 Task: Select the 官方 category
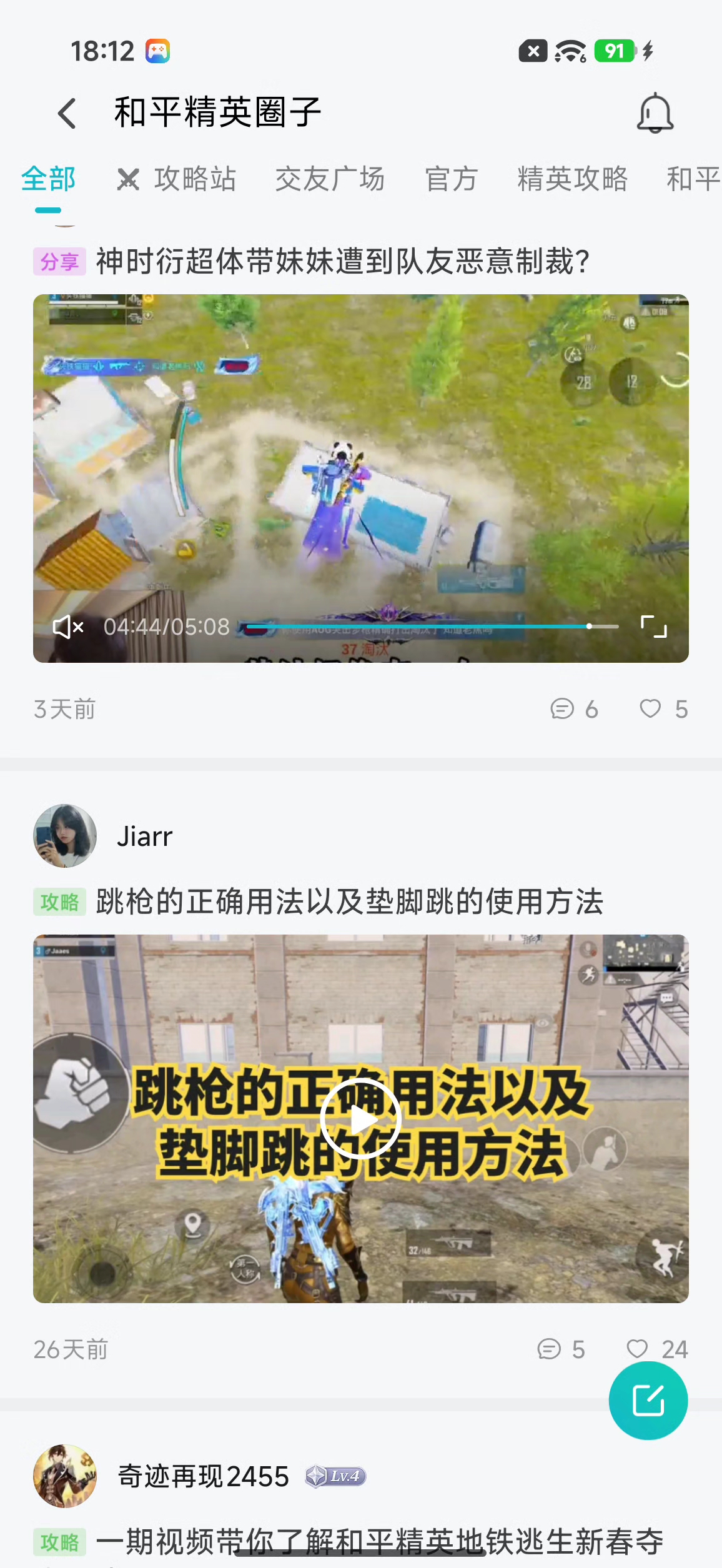pyautogui.click(x=450, y=179)
